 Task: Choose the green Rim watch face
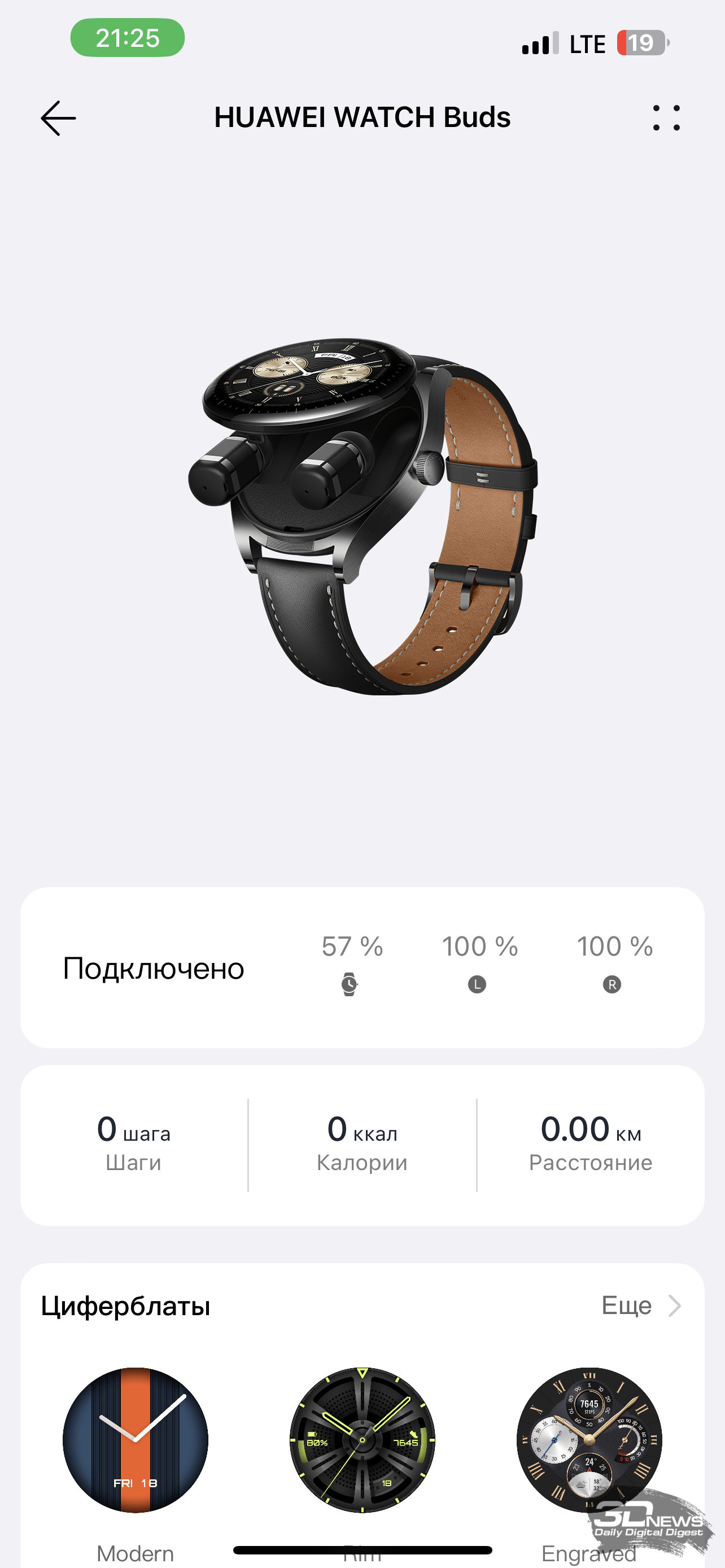click(362, 1440)
